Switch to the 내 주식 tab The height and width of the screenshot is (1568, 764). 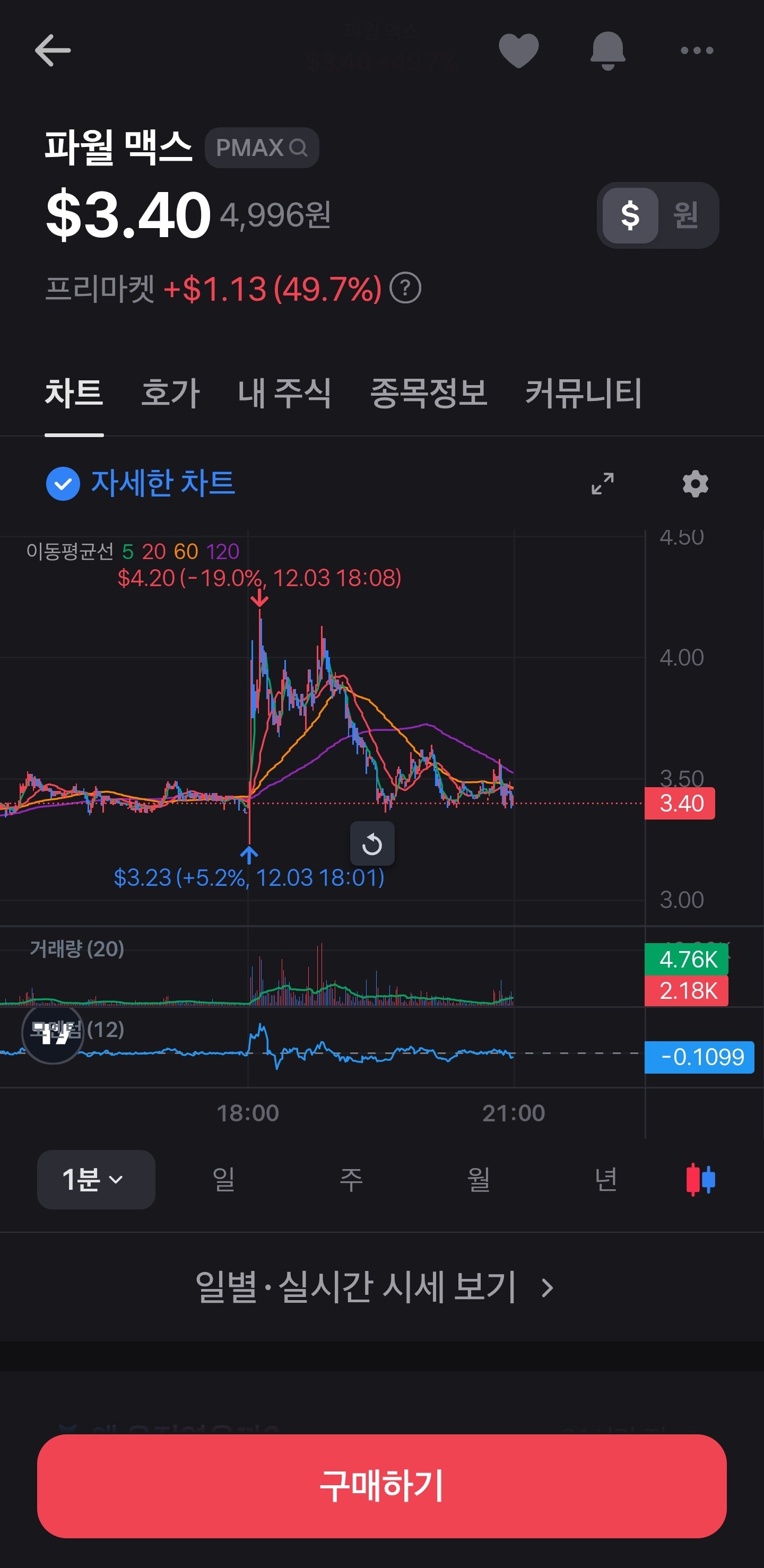tap(284, 393)
